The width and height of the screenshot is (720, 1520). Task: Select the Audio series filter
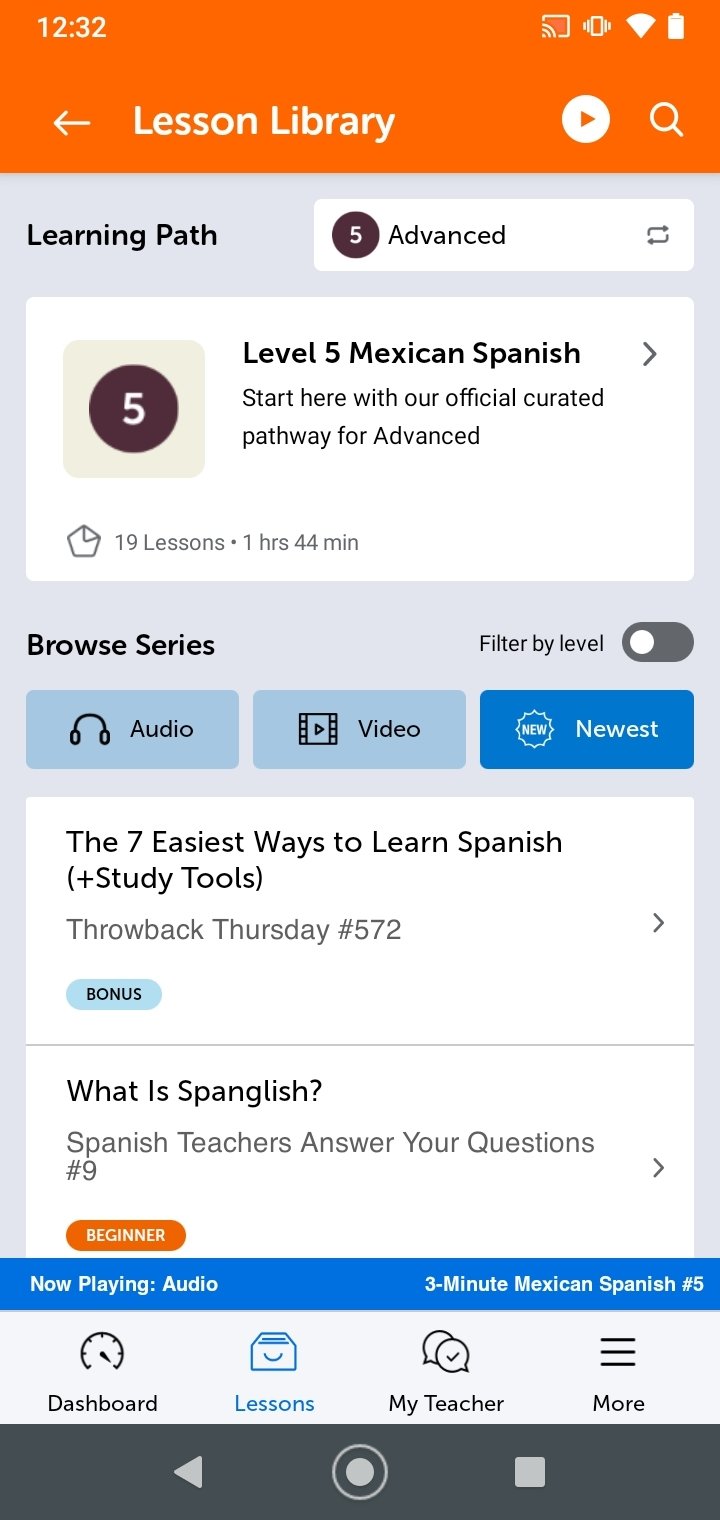(x=132, y=729)
